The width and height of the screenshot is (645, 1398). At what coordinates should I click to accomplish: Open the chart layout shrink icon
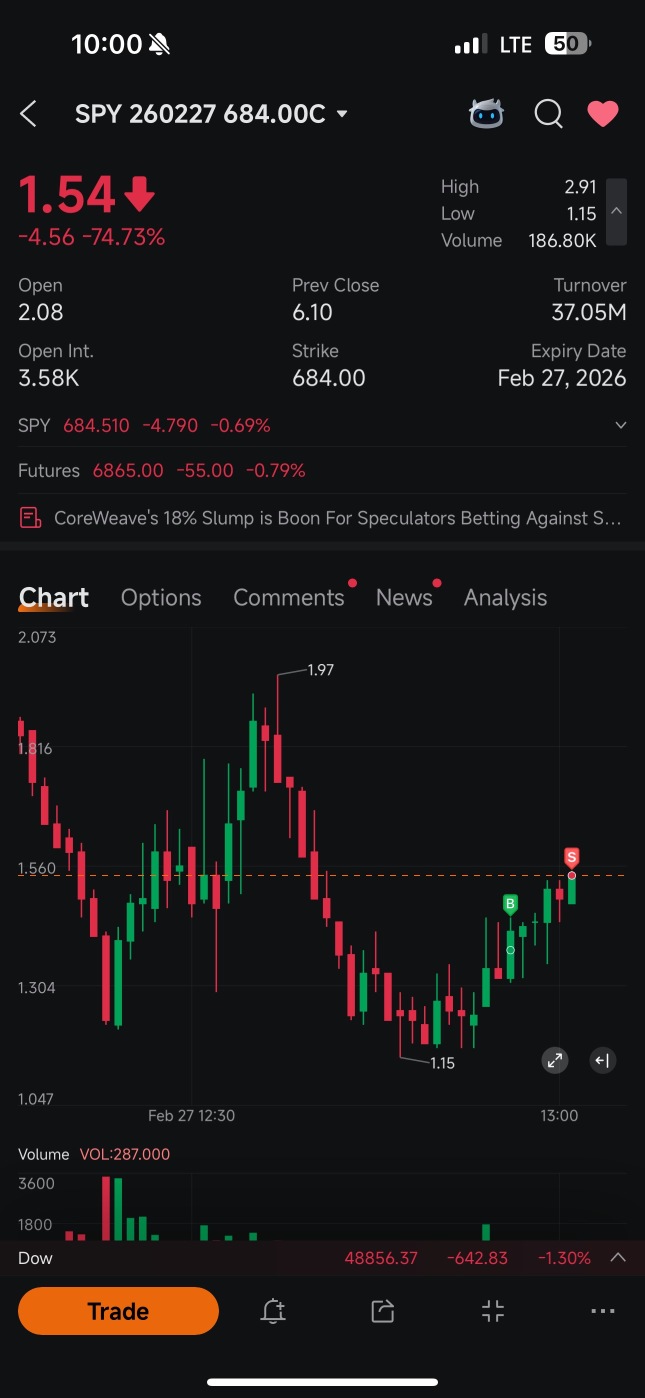pos(493,1312)
